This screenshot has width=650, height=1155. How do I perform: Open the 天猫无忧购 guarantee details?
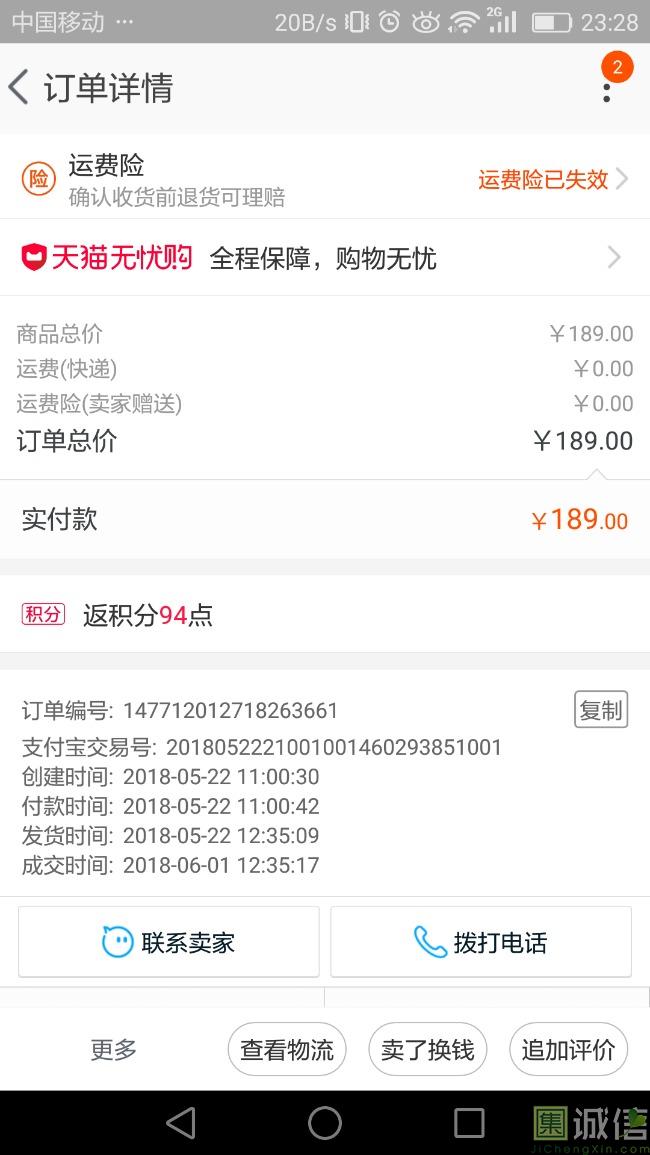[x=325, y=258]
